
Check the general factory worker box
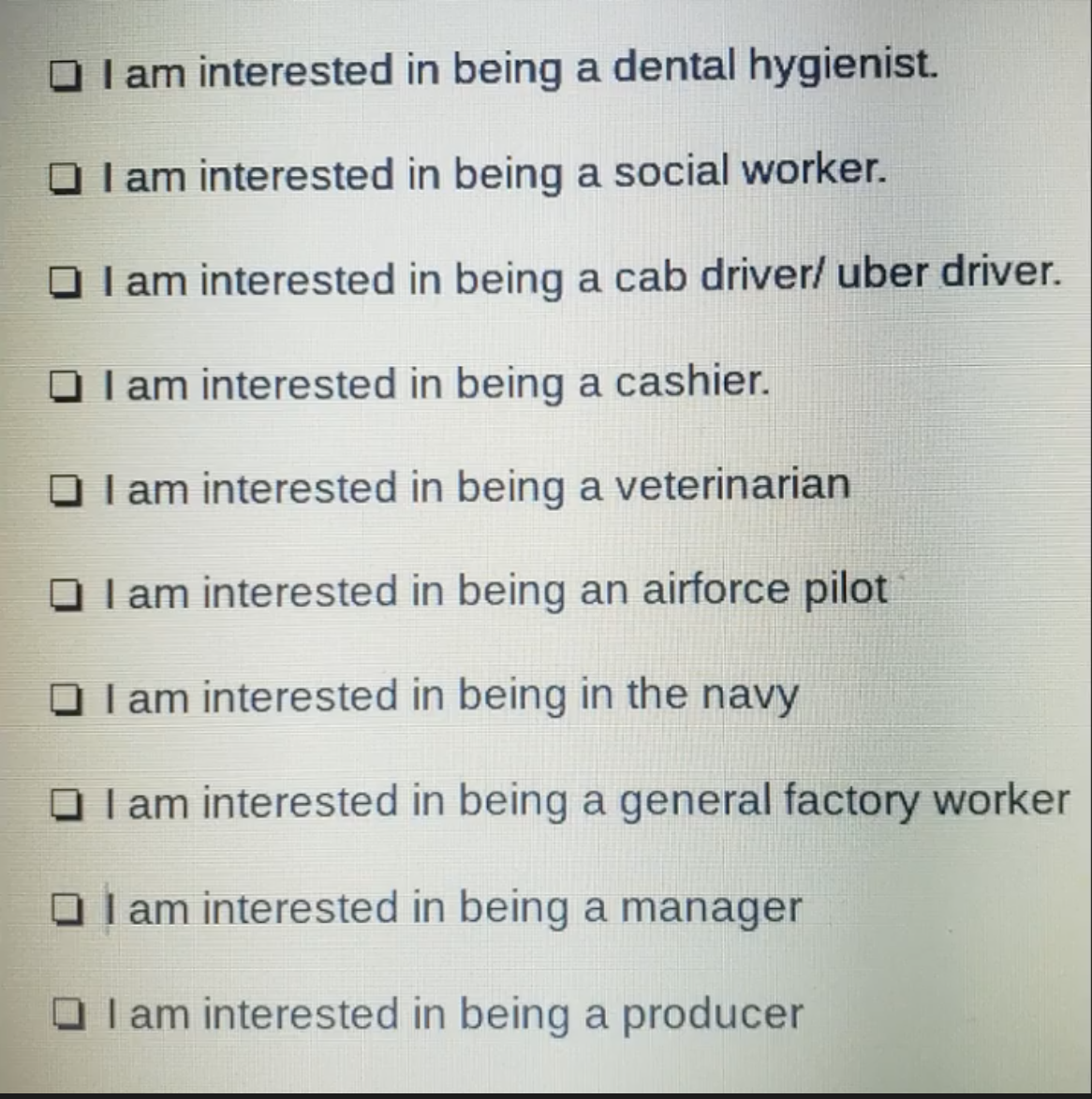pos(65,804)
